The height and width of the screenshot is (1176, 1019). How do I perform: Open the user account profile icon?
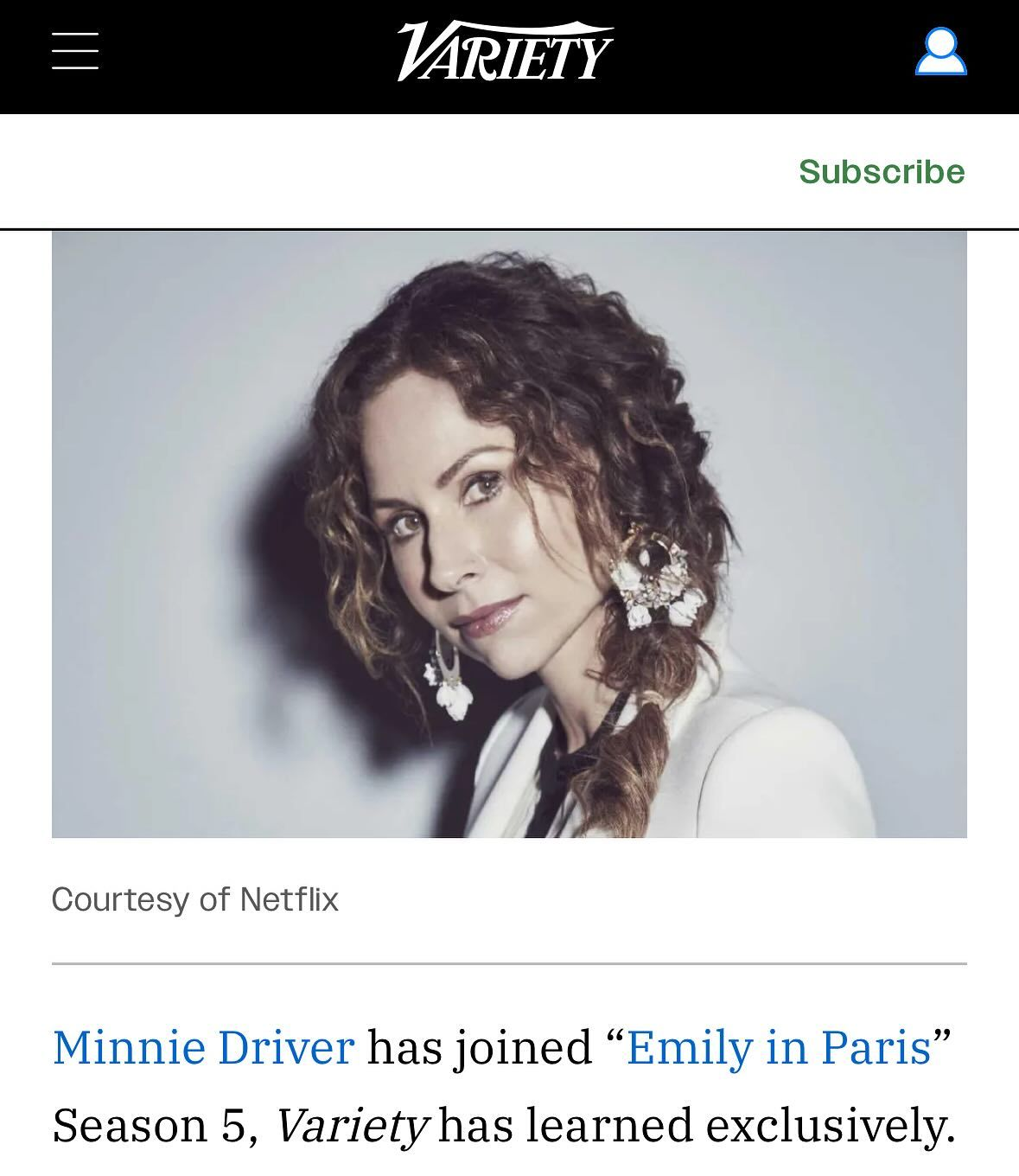940,52
